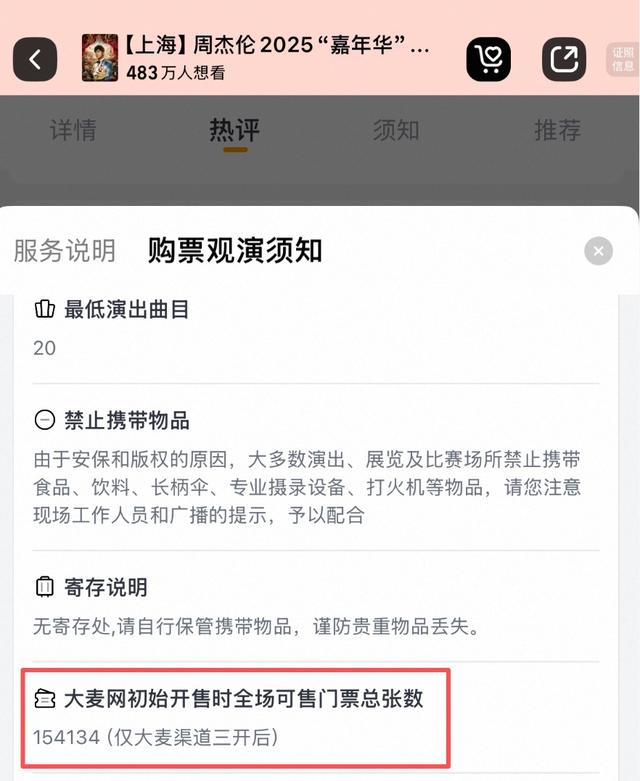Go back using the top-left arrow

[x=35, y=59]
